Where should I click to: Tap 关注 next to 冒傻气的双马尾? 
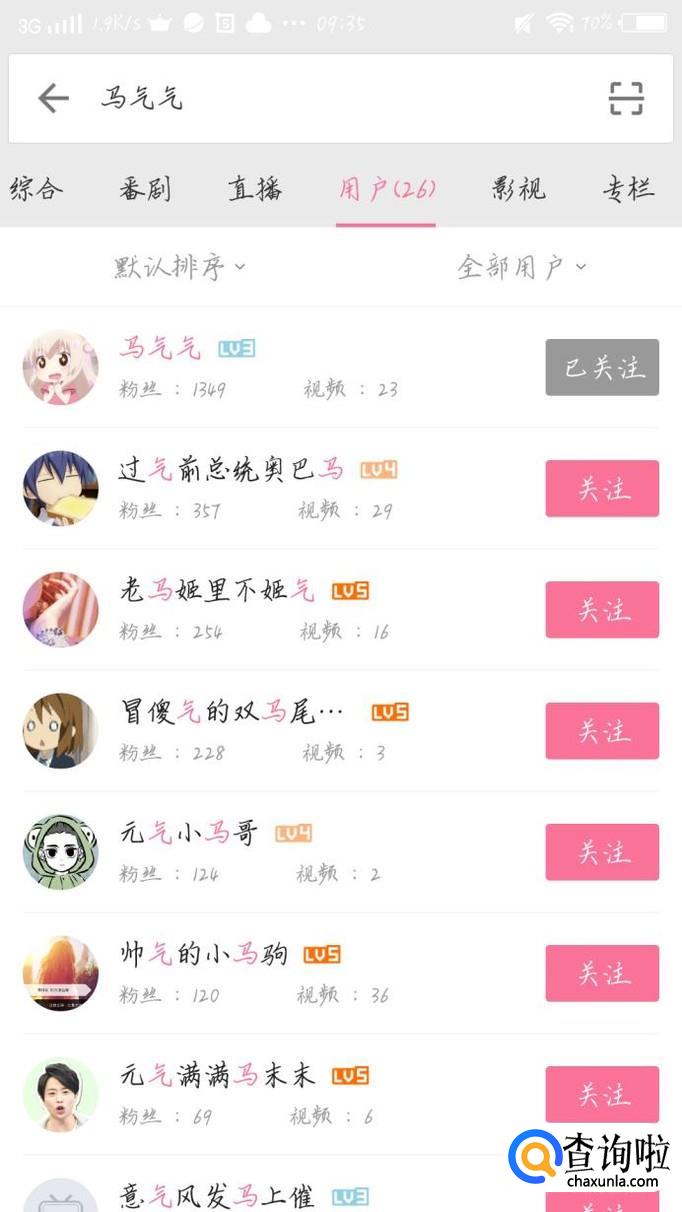pyautogui.click(x=602, y=730)
